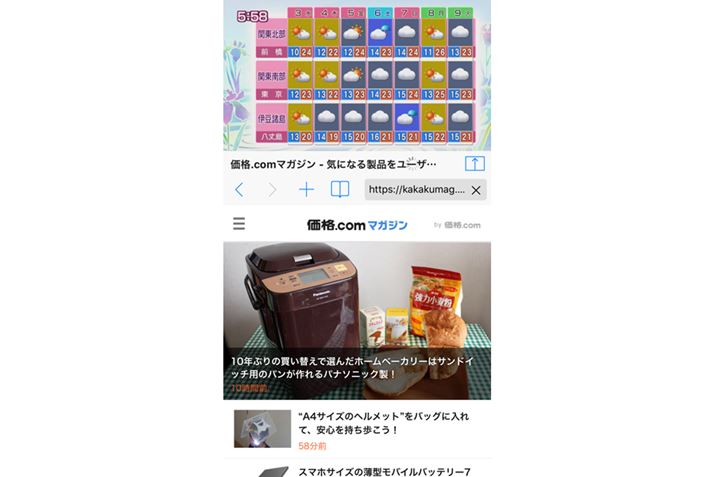The width and height of the screenshot is (715, 477).
Task: Go back to the previous page
Action: 239,190
